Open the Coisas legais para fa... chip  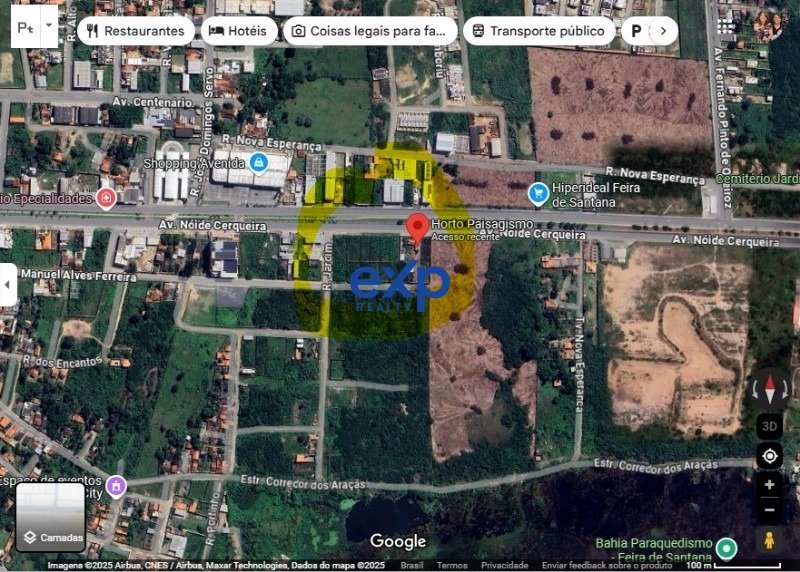pyautogui.click(x=370, y=31)
